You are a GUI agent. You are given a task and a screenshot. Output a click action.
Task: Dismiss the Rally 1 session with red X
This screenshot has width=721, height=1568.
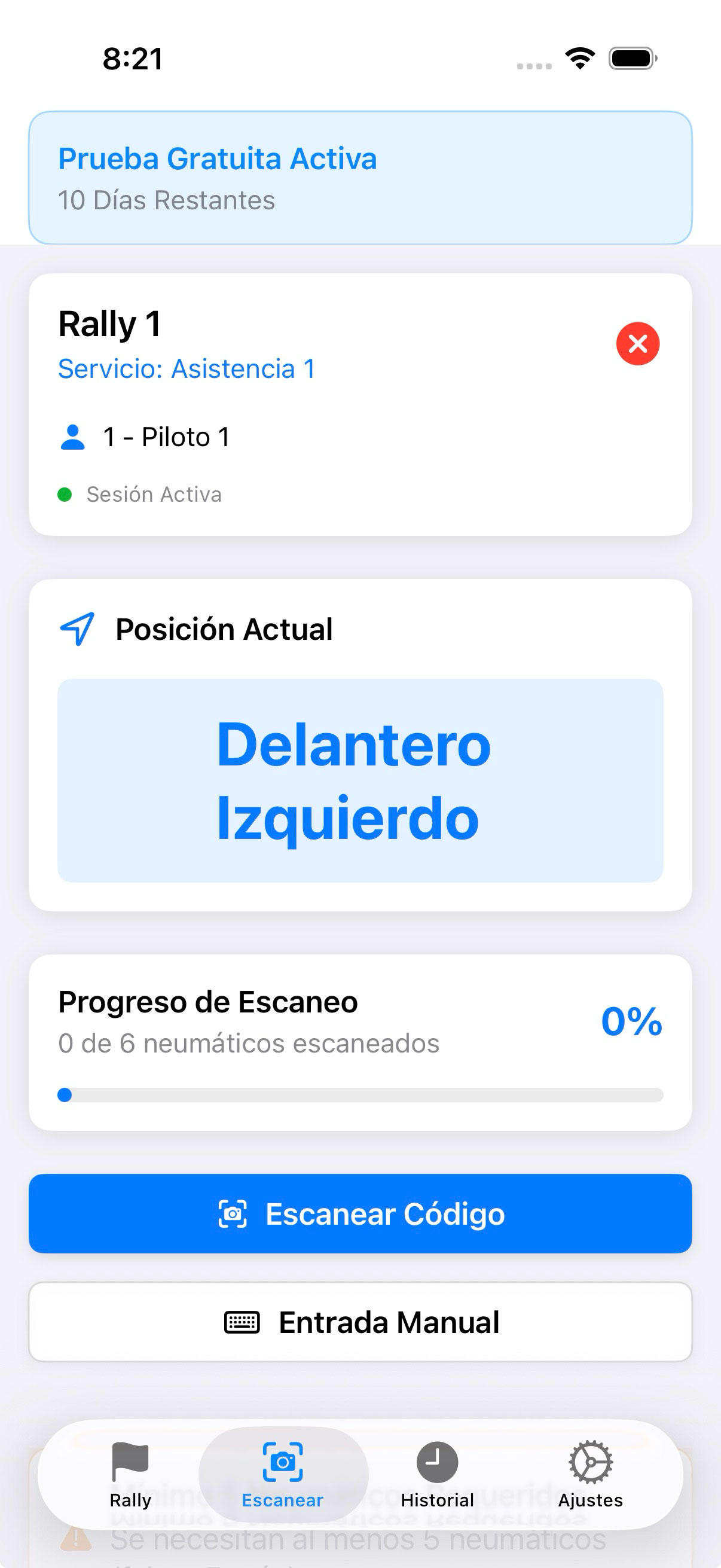[x=637, y=344]
